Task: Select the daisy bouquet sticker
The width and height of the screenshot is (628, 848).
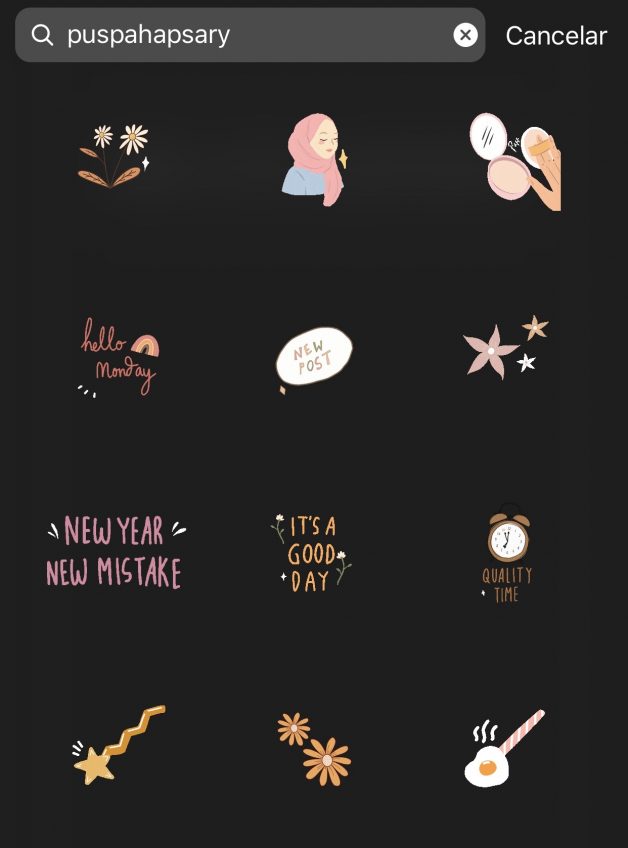Action: [113, 157]
